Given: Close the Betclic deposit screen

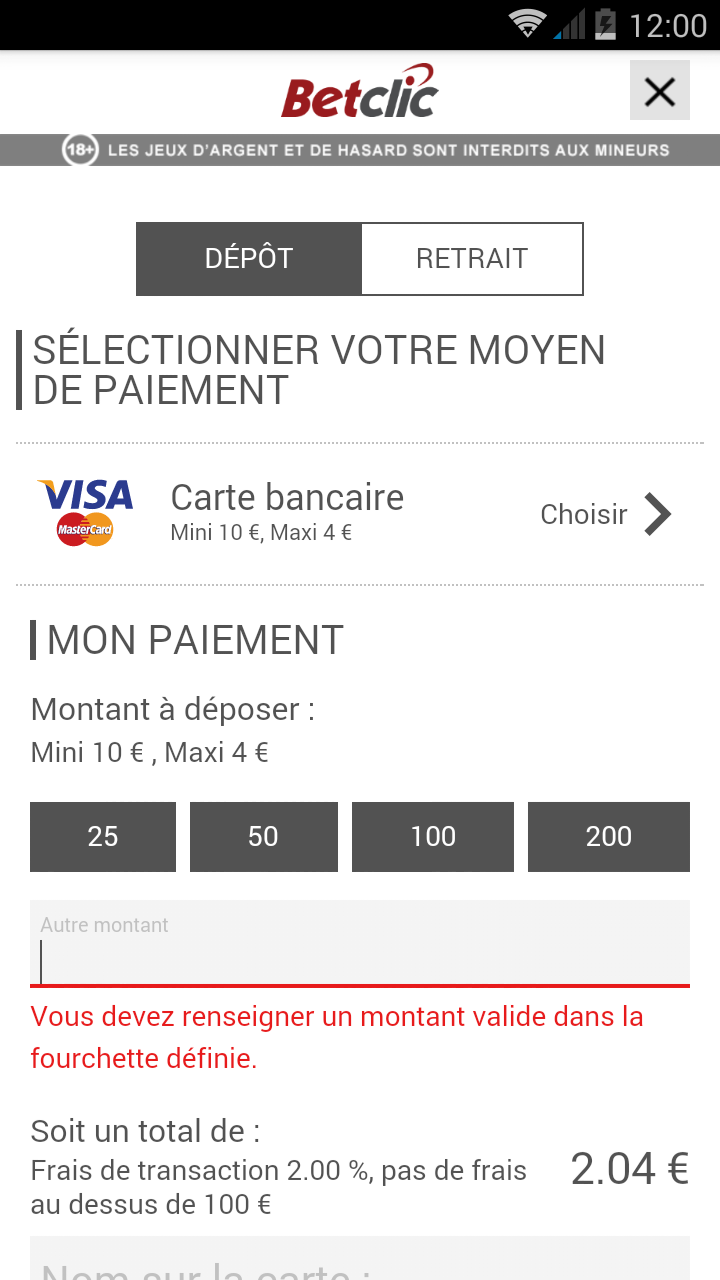Looking at the screenshot, I should click(x=660, y=91).
